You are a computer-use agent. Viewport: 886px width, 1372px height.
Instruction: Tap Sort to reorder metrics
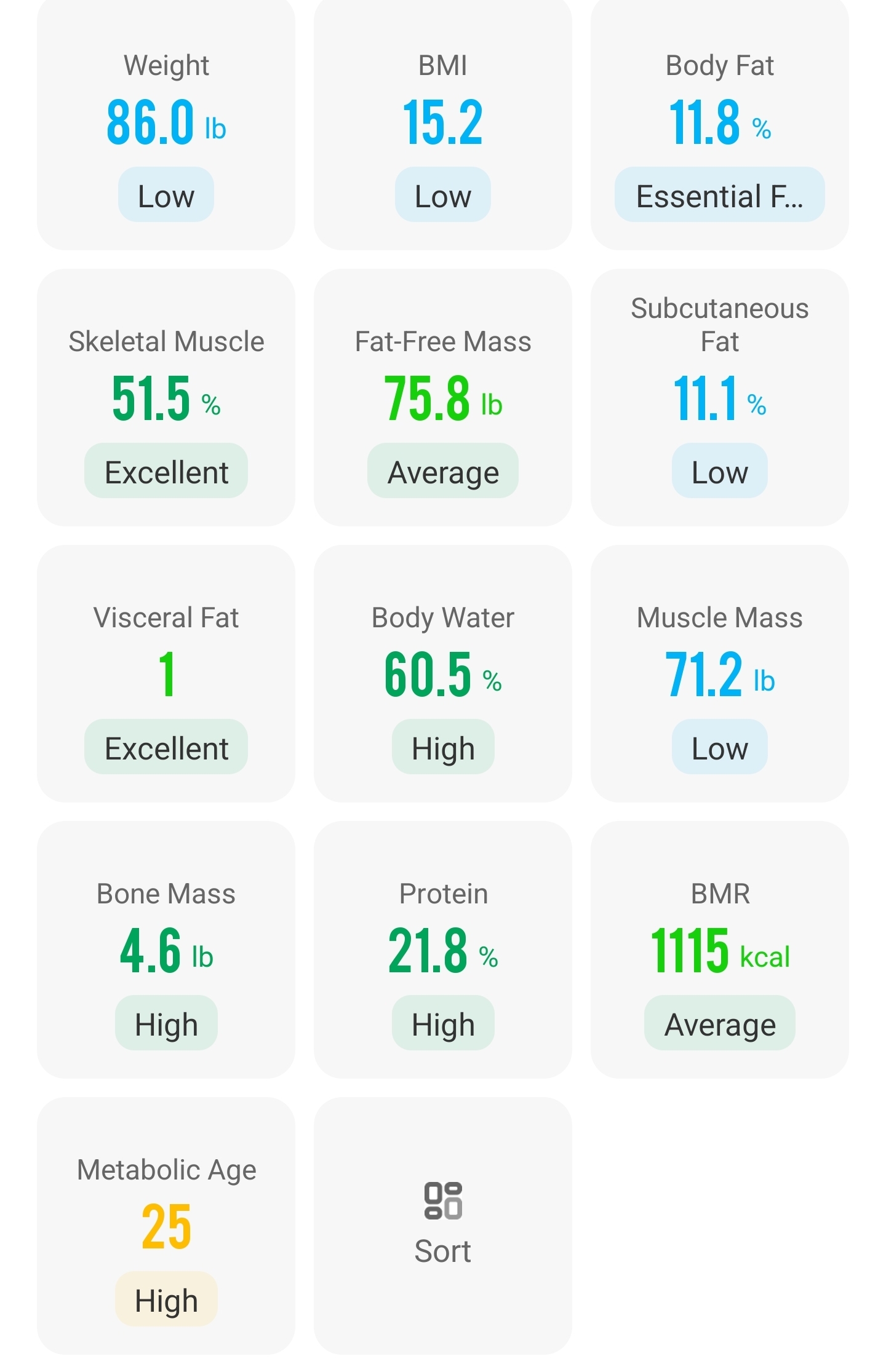tap(442, 1226)
